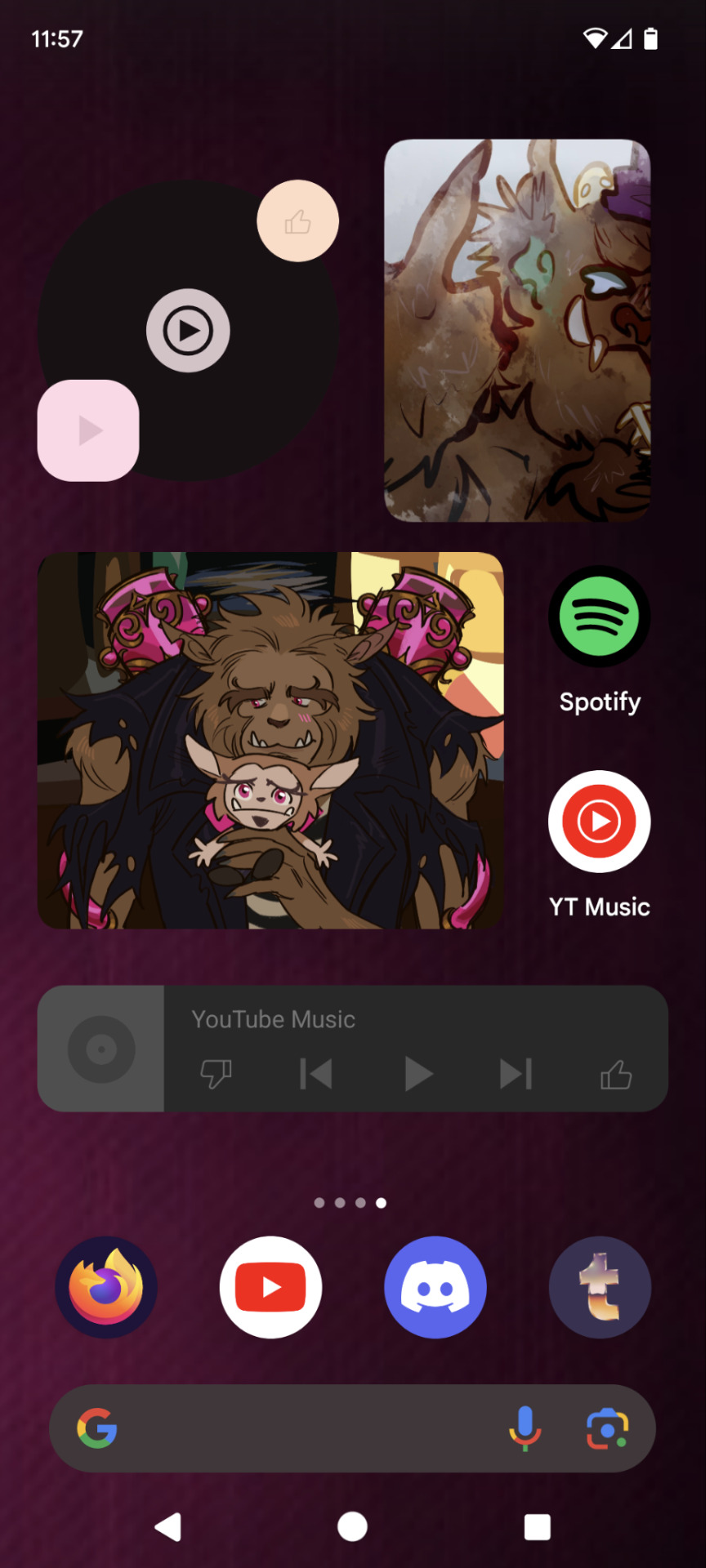Go to the home screen

[x=352, y=1526]
